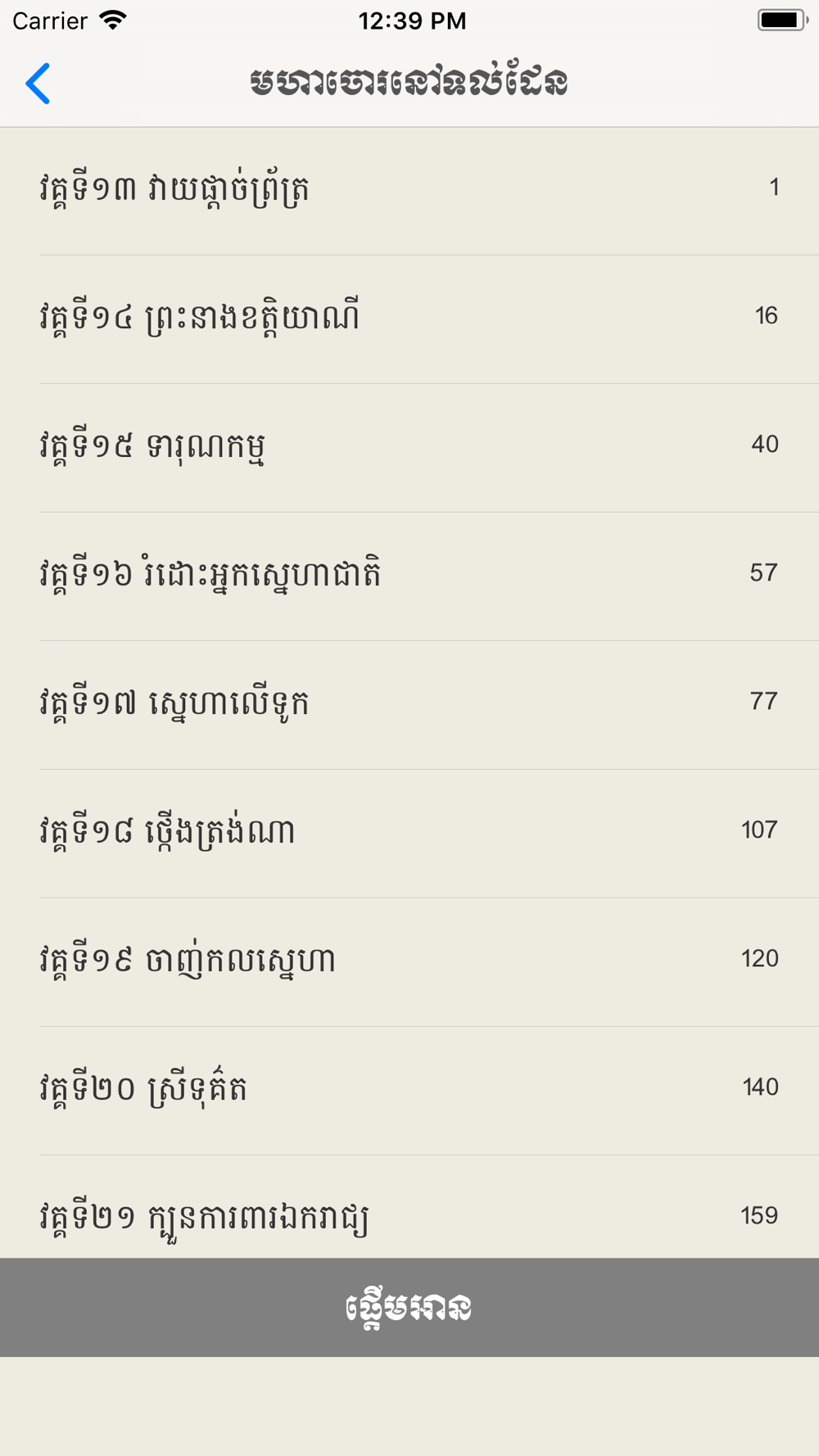Jump to the chapter at page 77

(x=409, y=705)
